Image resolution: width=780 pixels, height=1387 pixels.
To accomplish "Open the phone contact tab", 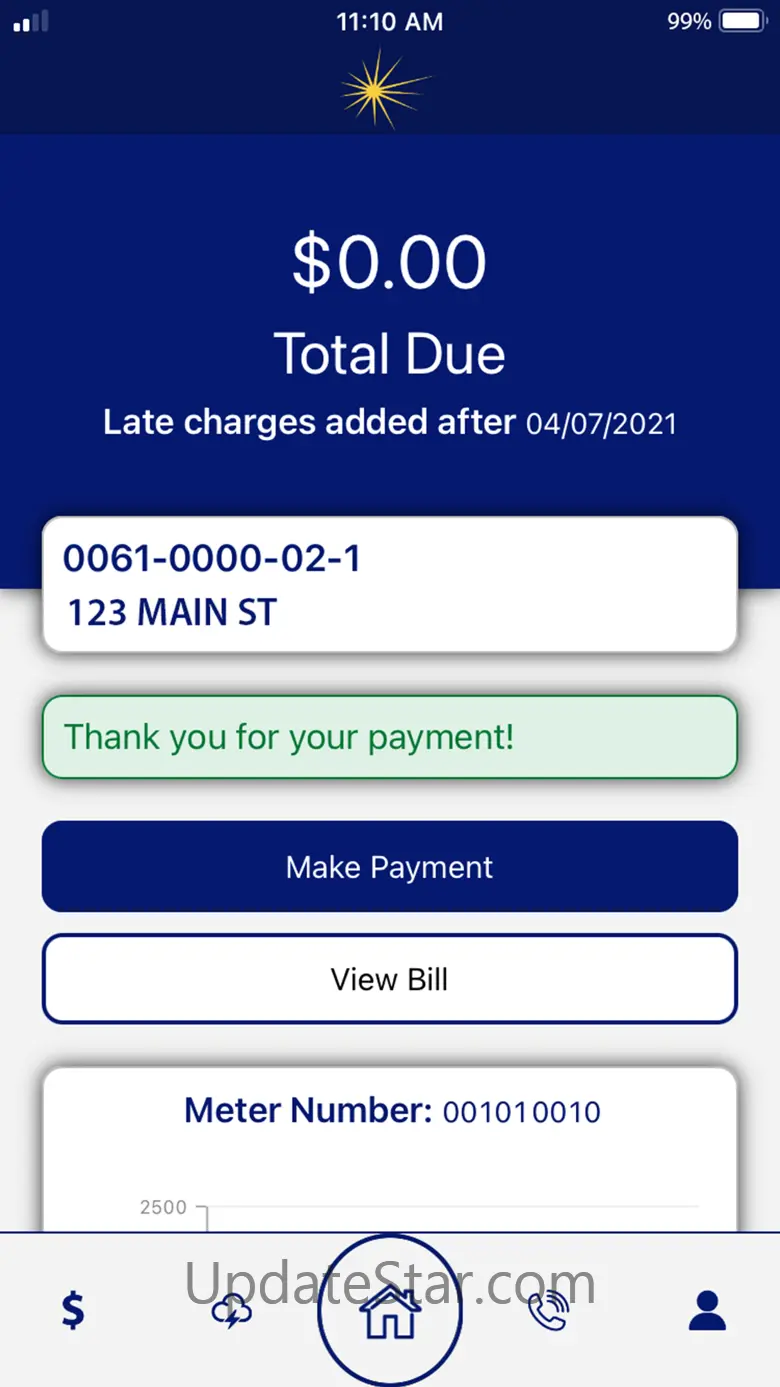I will (x=548, y=1310).
